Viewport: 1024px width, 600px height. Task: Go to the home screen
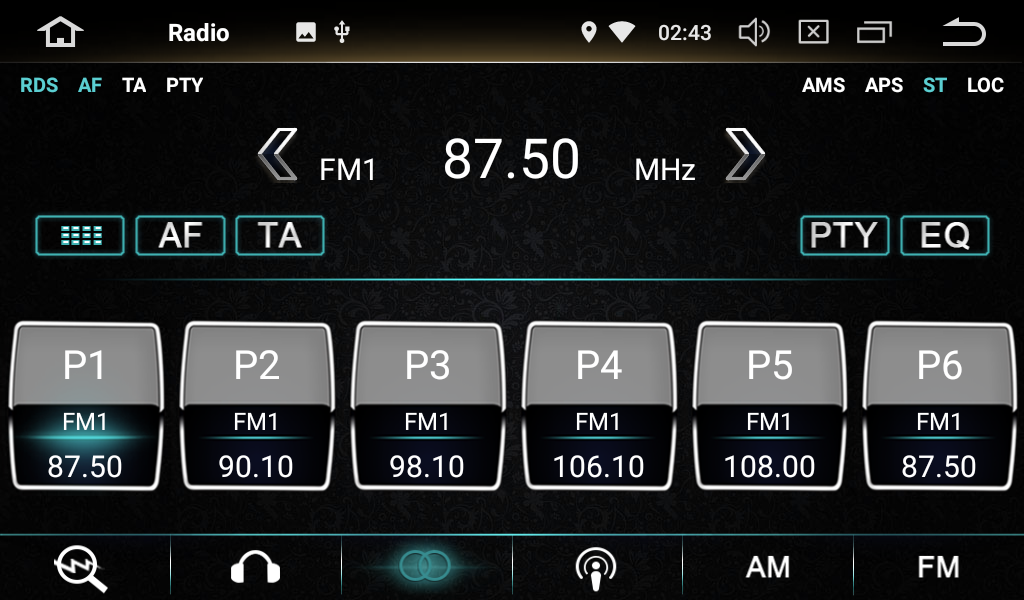60,33
